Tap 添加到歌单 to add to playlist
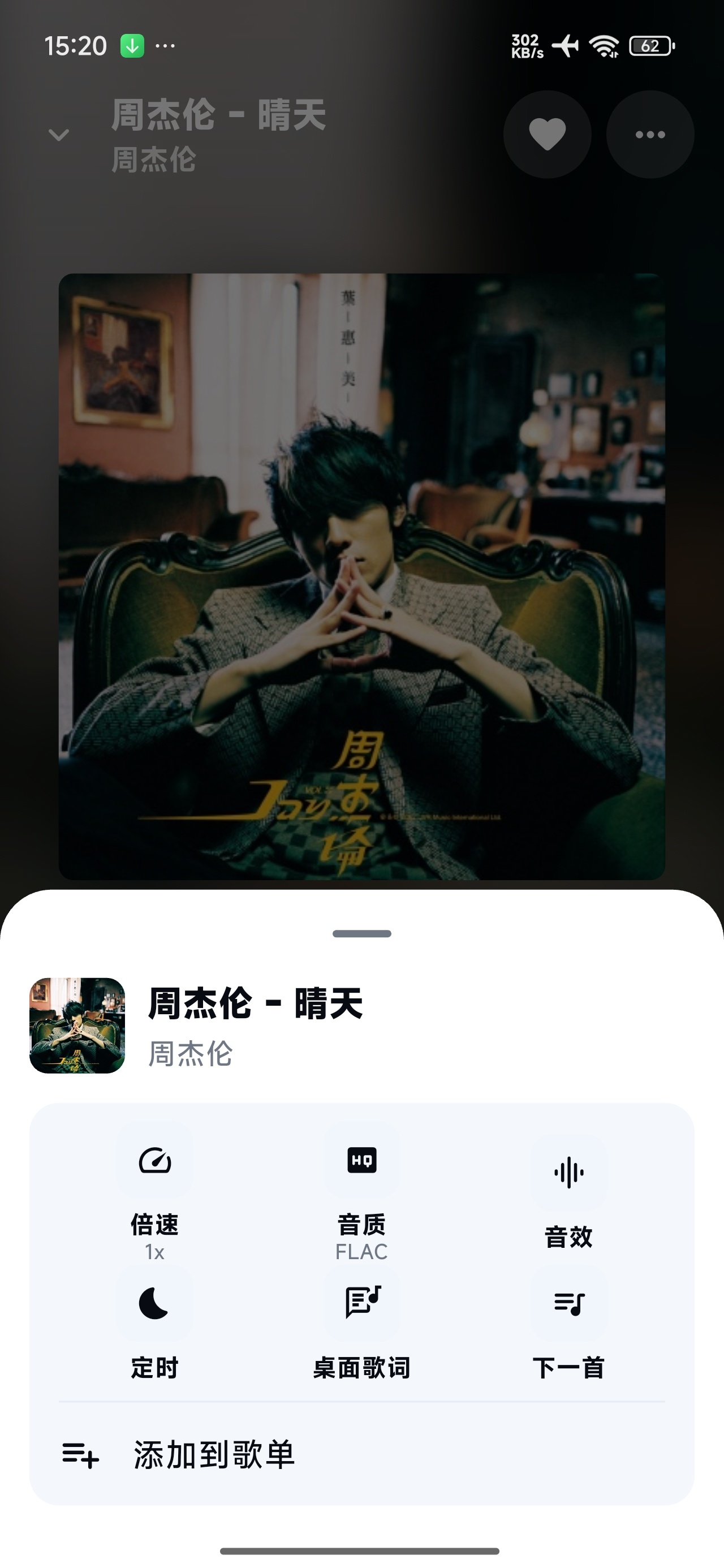Viewport: 724px width, 1568px height. pyautogui.click(x=361, y=1455)
